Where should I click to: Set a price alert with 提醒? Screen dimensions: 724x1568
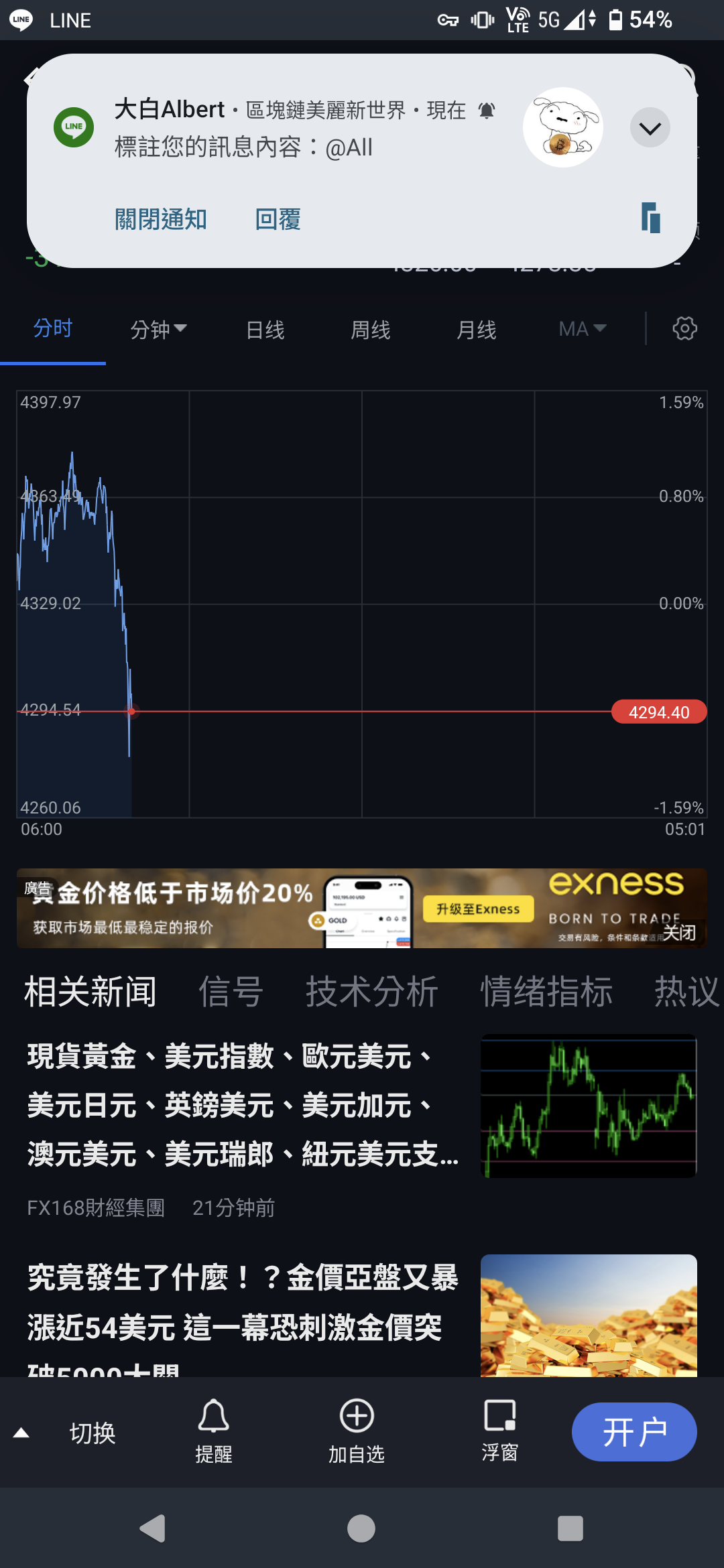213,1431
